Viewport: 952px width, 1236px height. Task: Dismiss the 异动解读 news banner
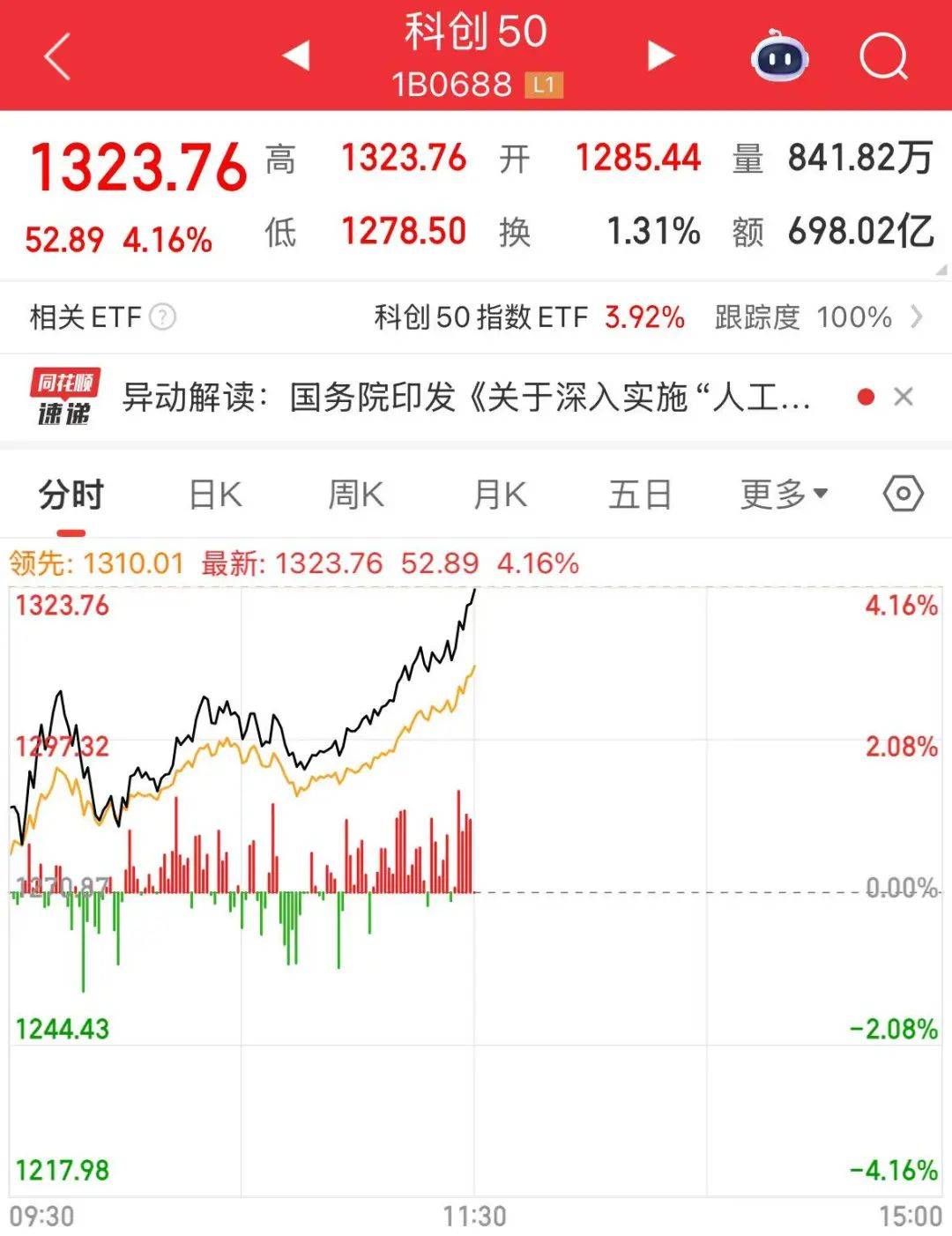(x=904, y=396)
